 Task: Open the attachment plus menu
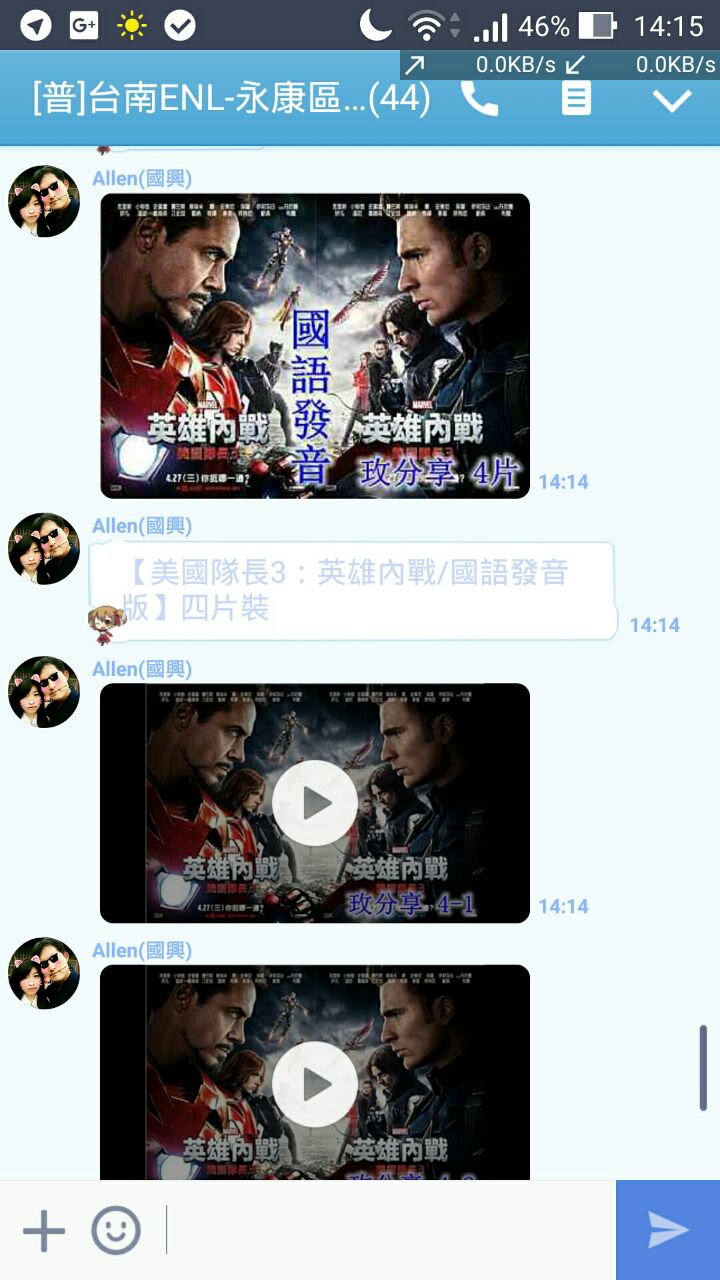[44, 1231]
